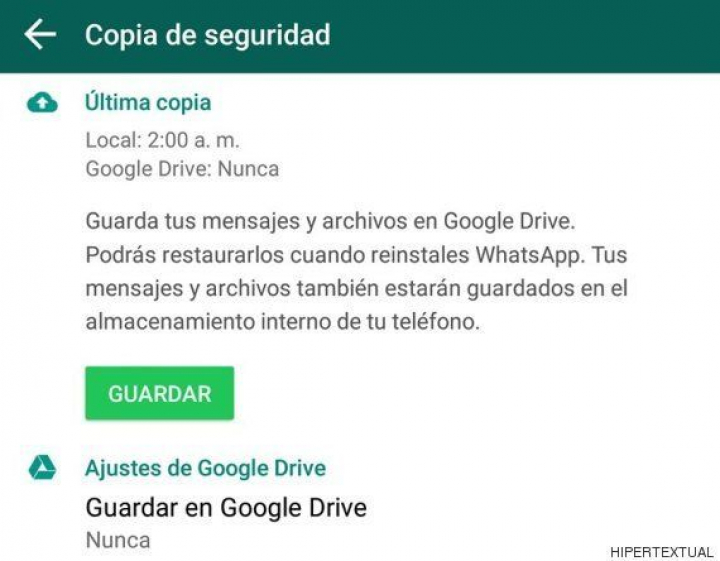Go back from Copia de seguridad

pos(40,35)
